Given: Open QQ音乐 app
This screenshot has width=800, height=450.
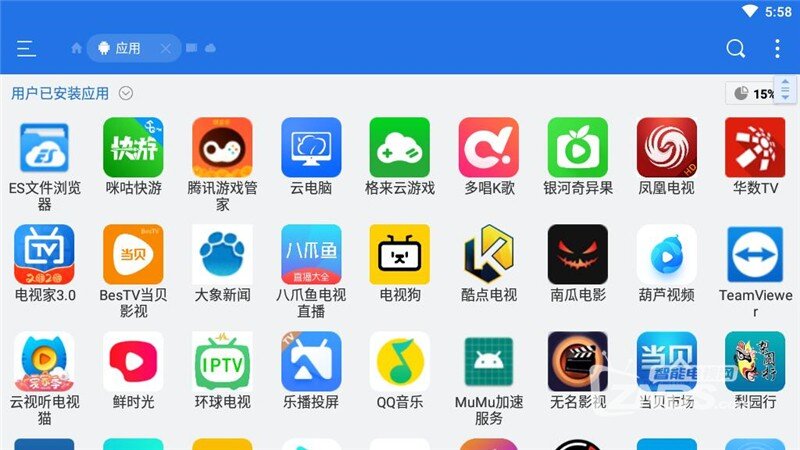Looking at the screenshot, I should tap(400, 362).
